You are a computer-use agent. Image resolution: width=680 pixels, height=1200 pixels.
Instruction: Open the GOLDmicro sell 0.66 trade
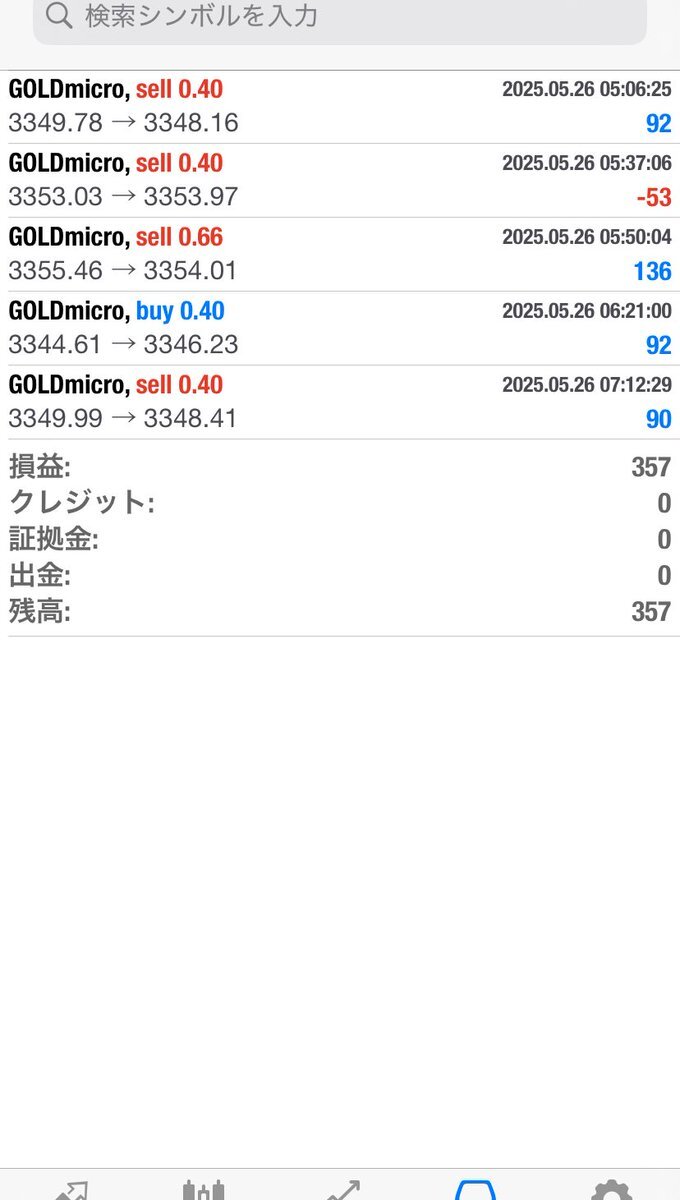coord(340,255)
